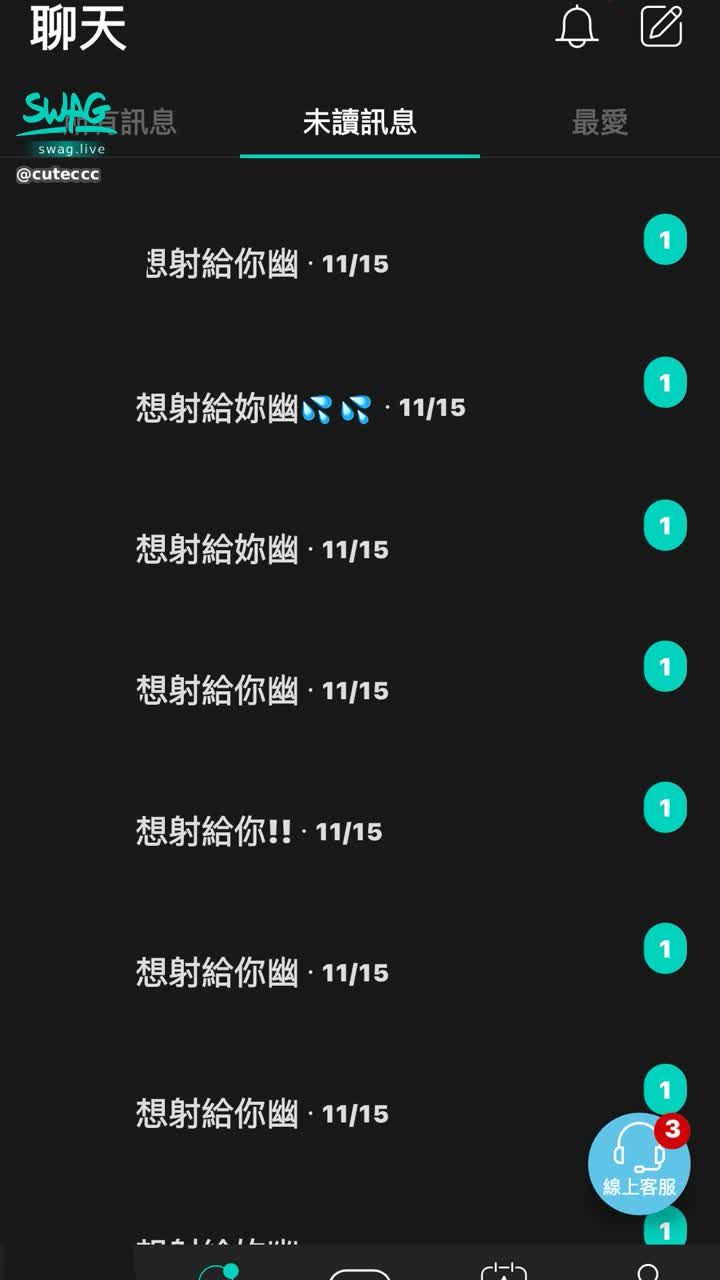Open the notification bell icon

578,27
